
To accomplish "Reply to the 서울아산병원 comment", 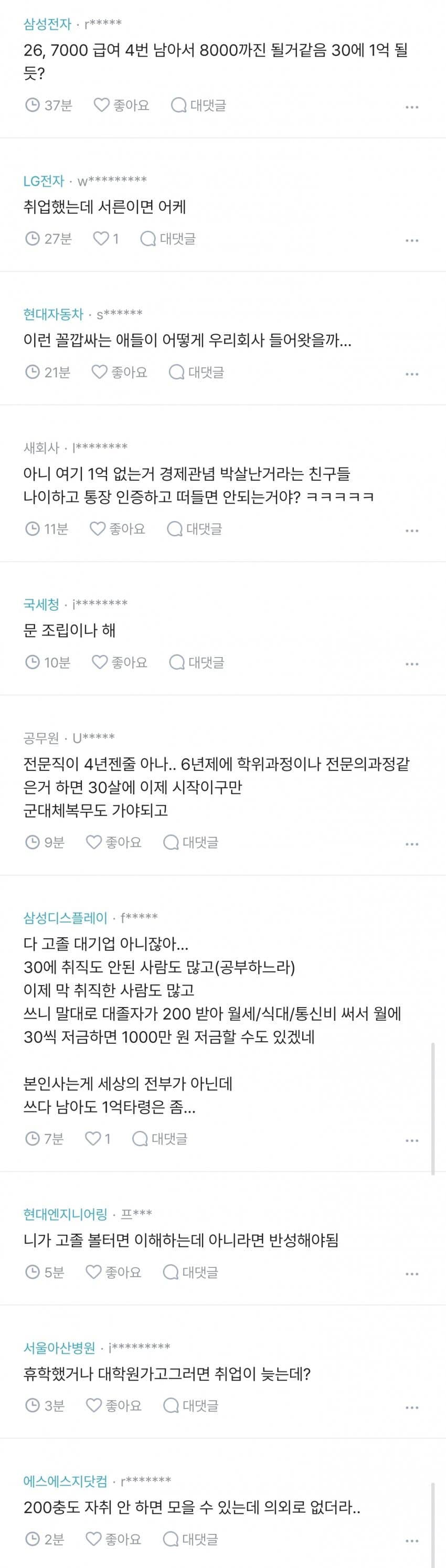I will click(x=191, y=1405).
